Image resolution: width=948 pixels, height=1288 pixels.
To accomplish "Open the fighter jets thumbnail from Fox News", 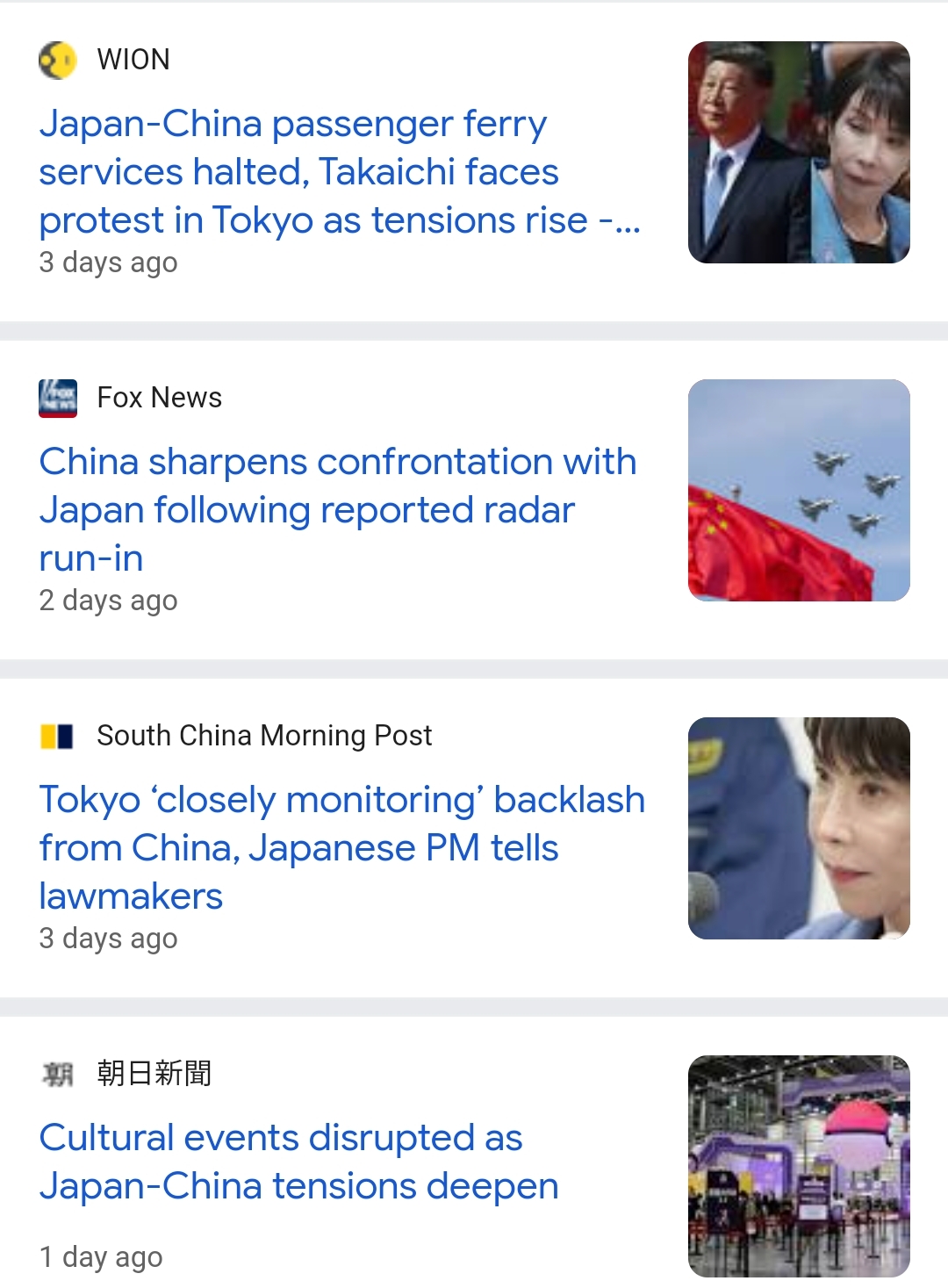I will (799, 490).
